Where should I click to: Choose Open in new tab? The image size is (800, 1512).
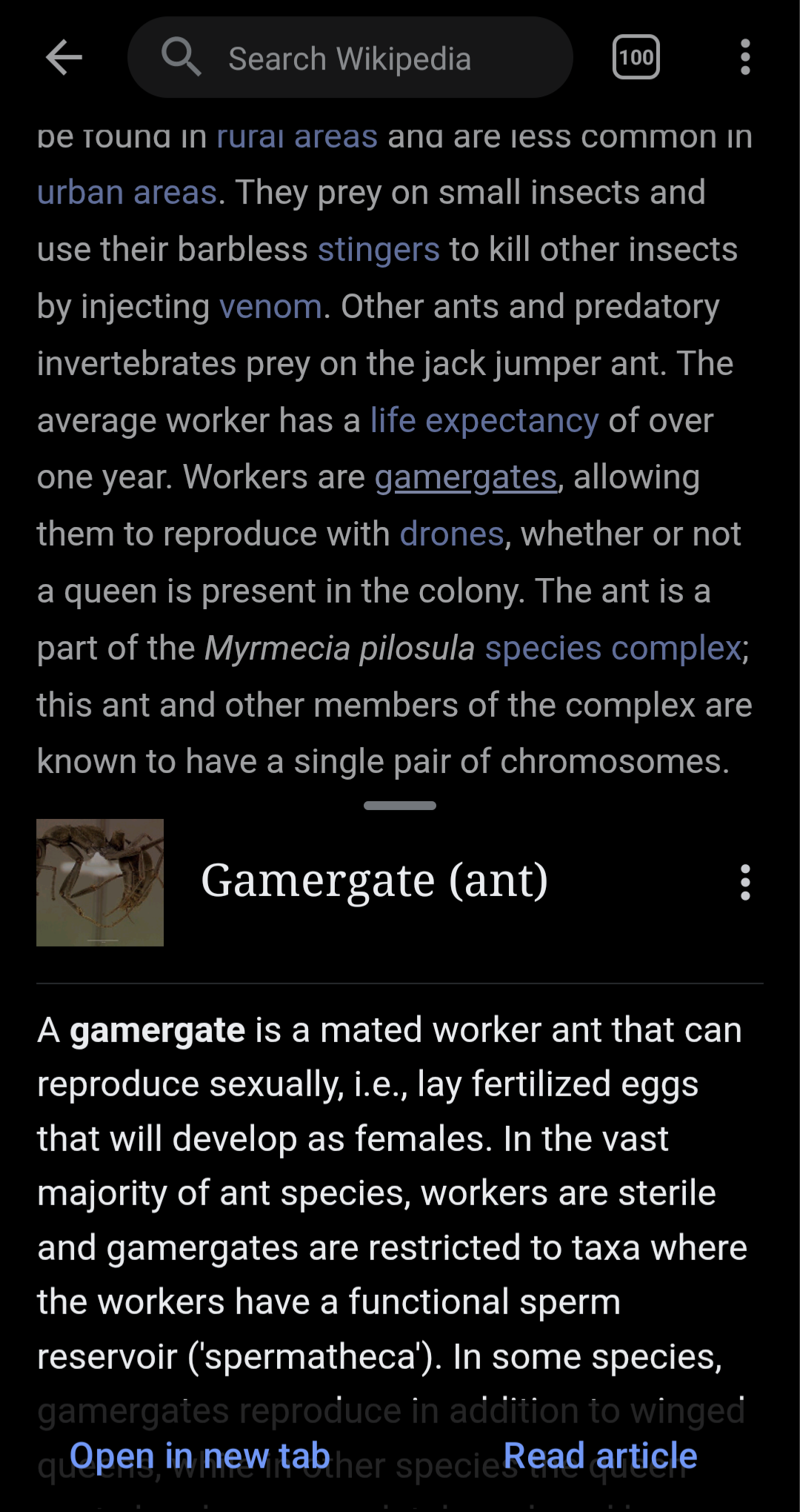click(200, 1456)
